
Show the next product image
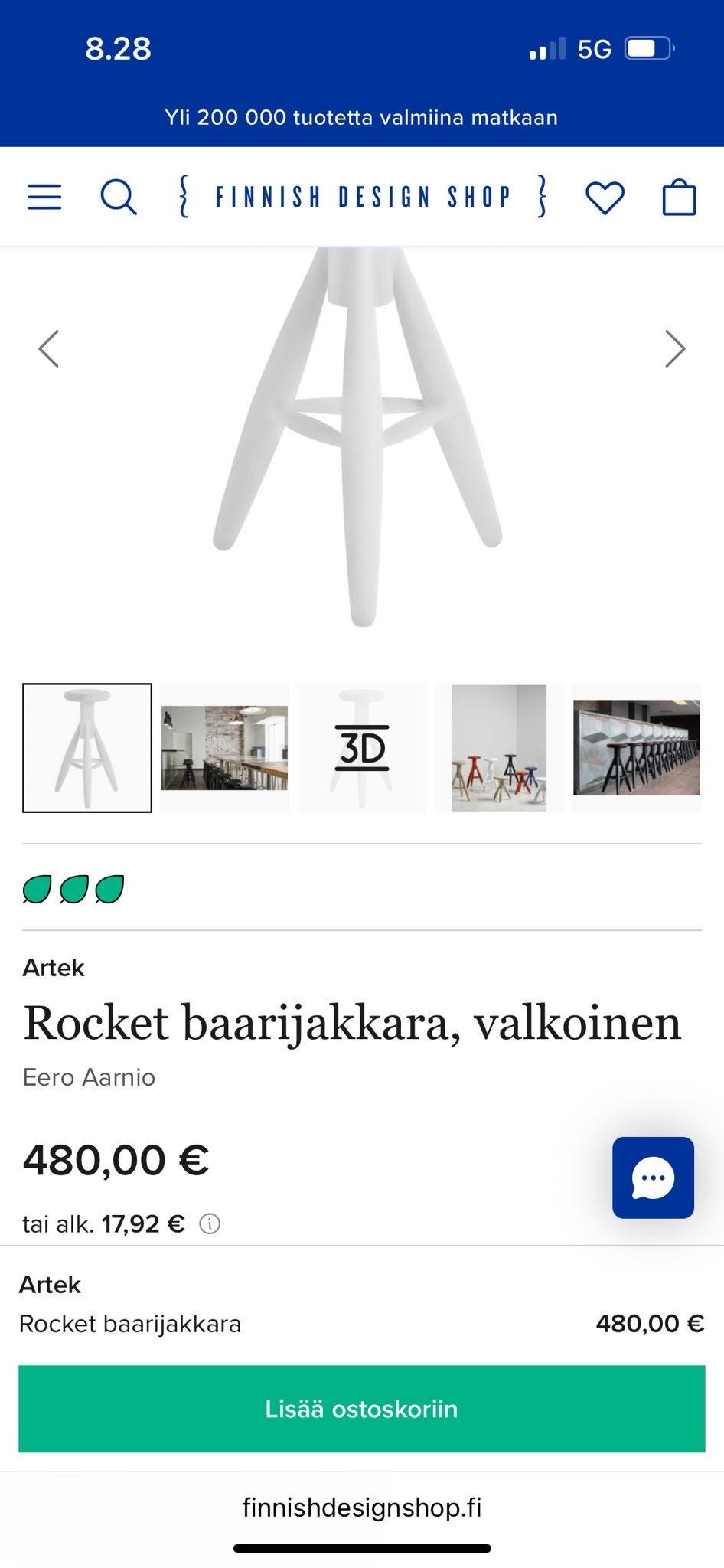click(674, 349)
